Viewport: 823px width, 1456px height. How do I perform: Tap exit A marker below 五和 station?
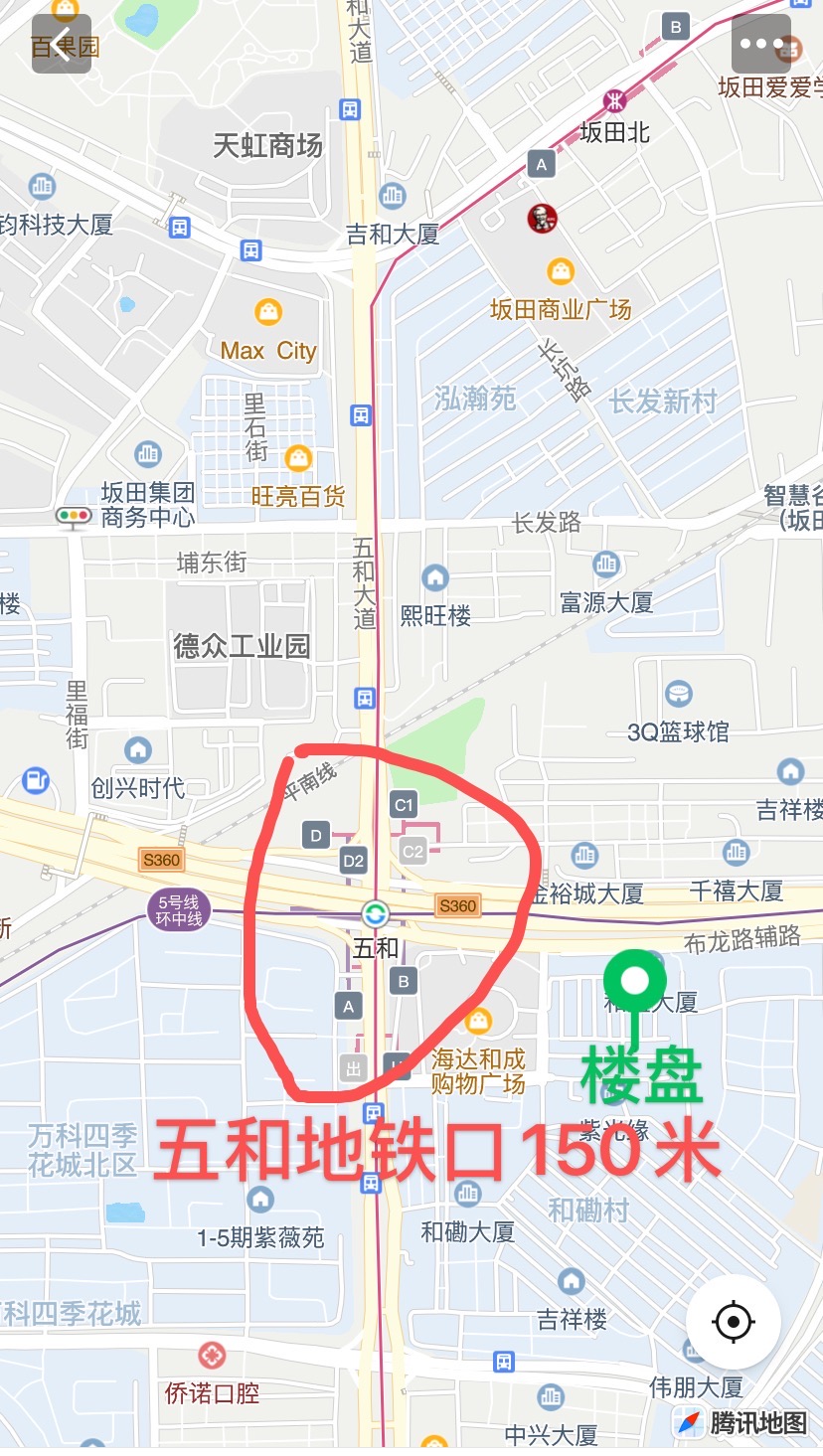tap(349, 1006)
